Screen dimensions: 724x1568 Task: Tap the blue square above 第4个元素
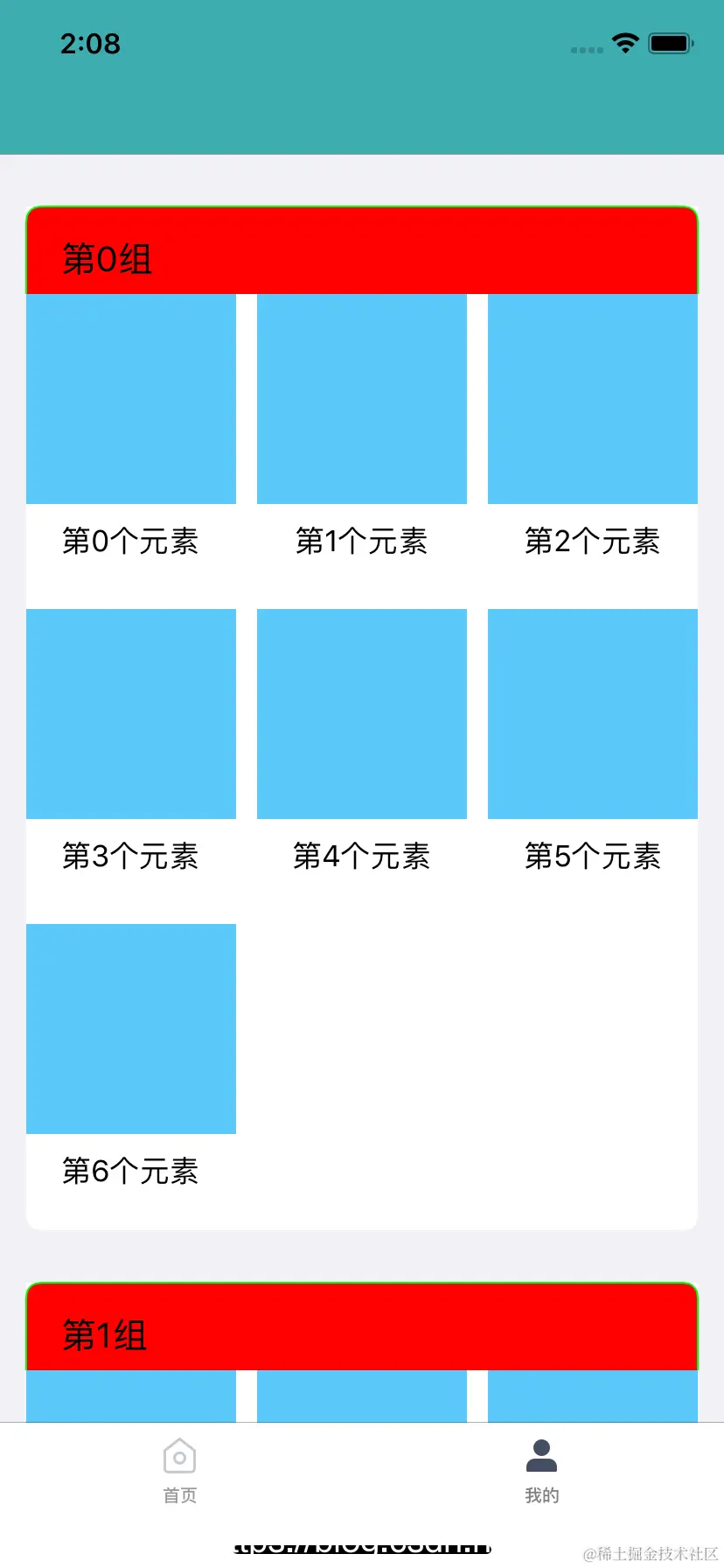pyautogui.click(x=361, y=713)
